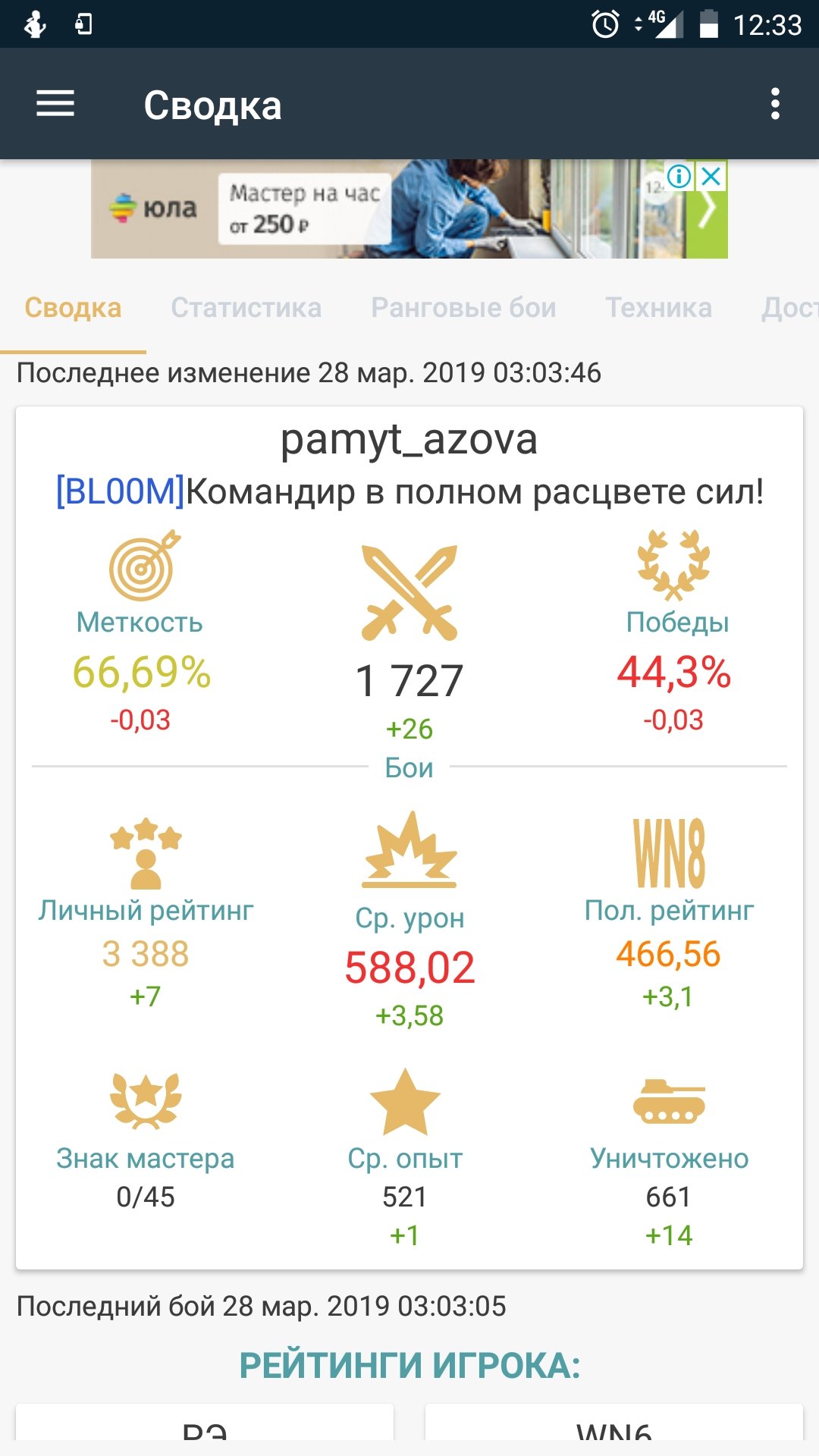Switch to the Статистика tab
819x1456 pixels.
point(246,308)
